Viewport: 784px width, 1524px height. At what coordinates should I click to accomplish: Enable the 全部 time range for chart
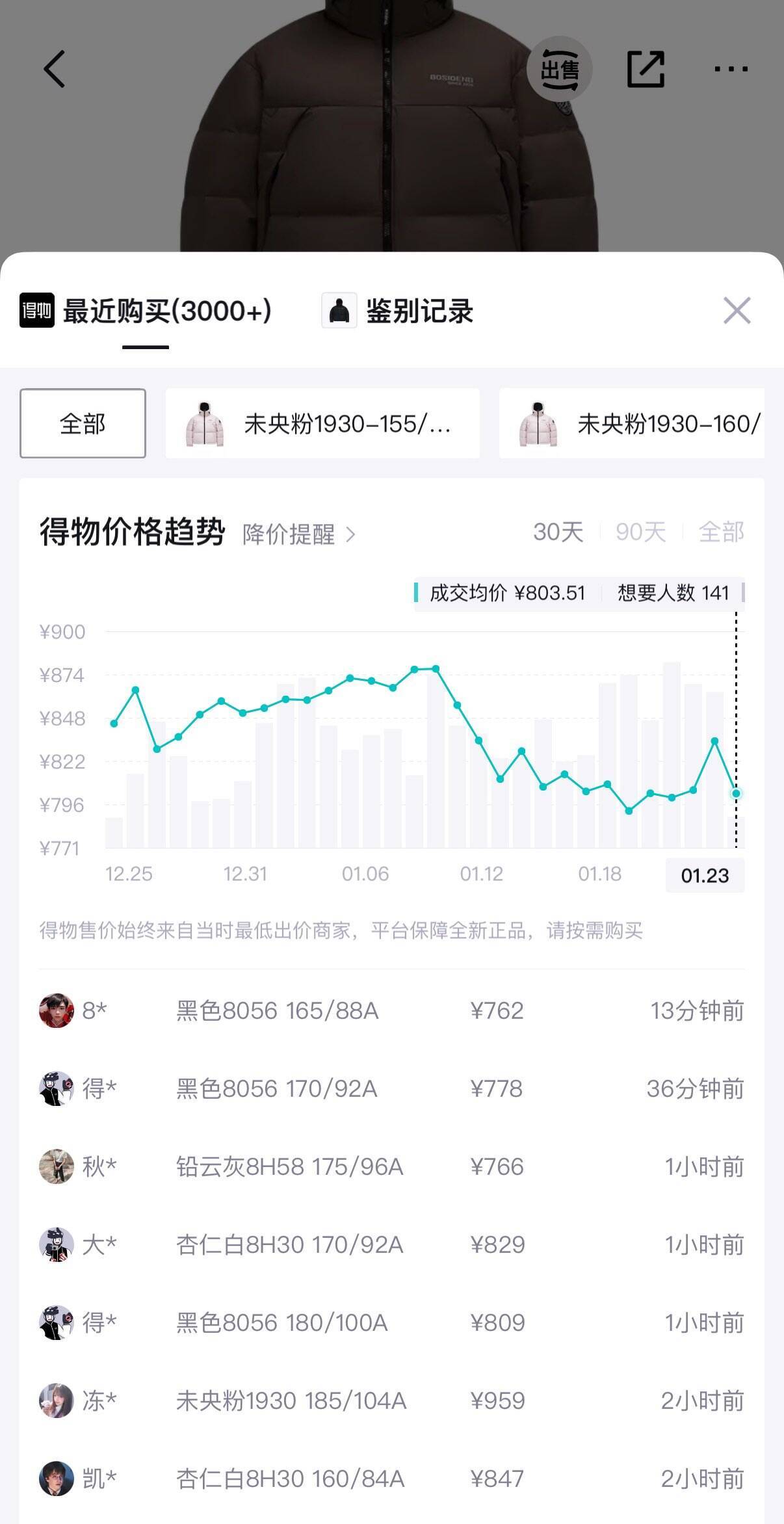click(722, 532)
